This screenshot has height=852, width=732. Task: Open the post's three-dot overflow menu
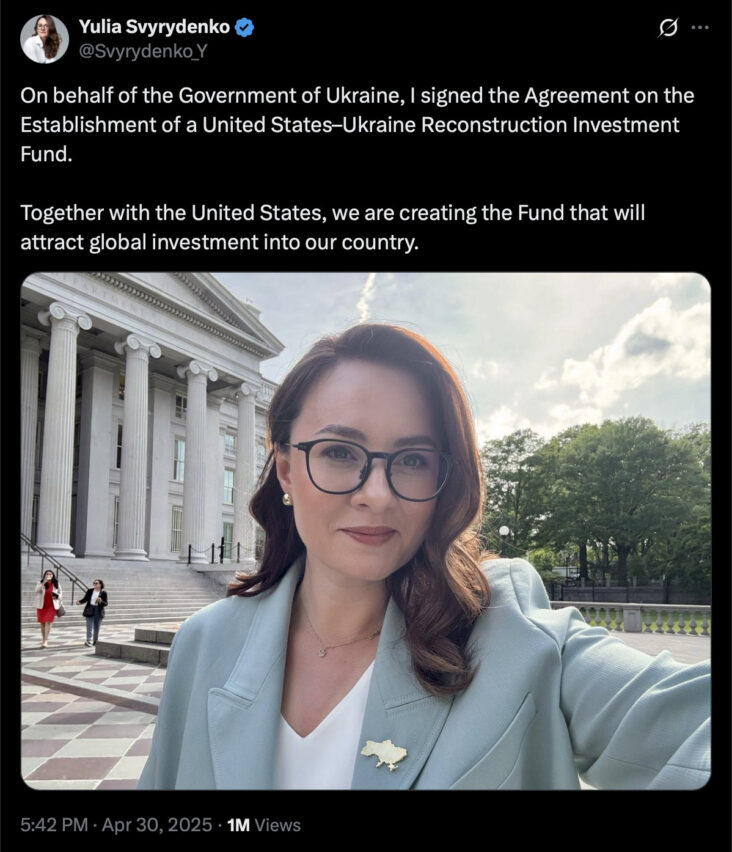700,28
